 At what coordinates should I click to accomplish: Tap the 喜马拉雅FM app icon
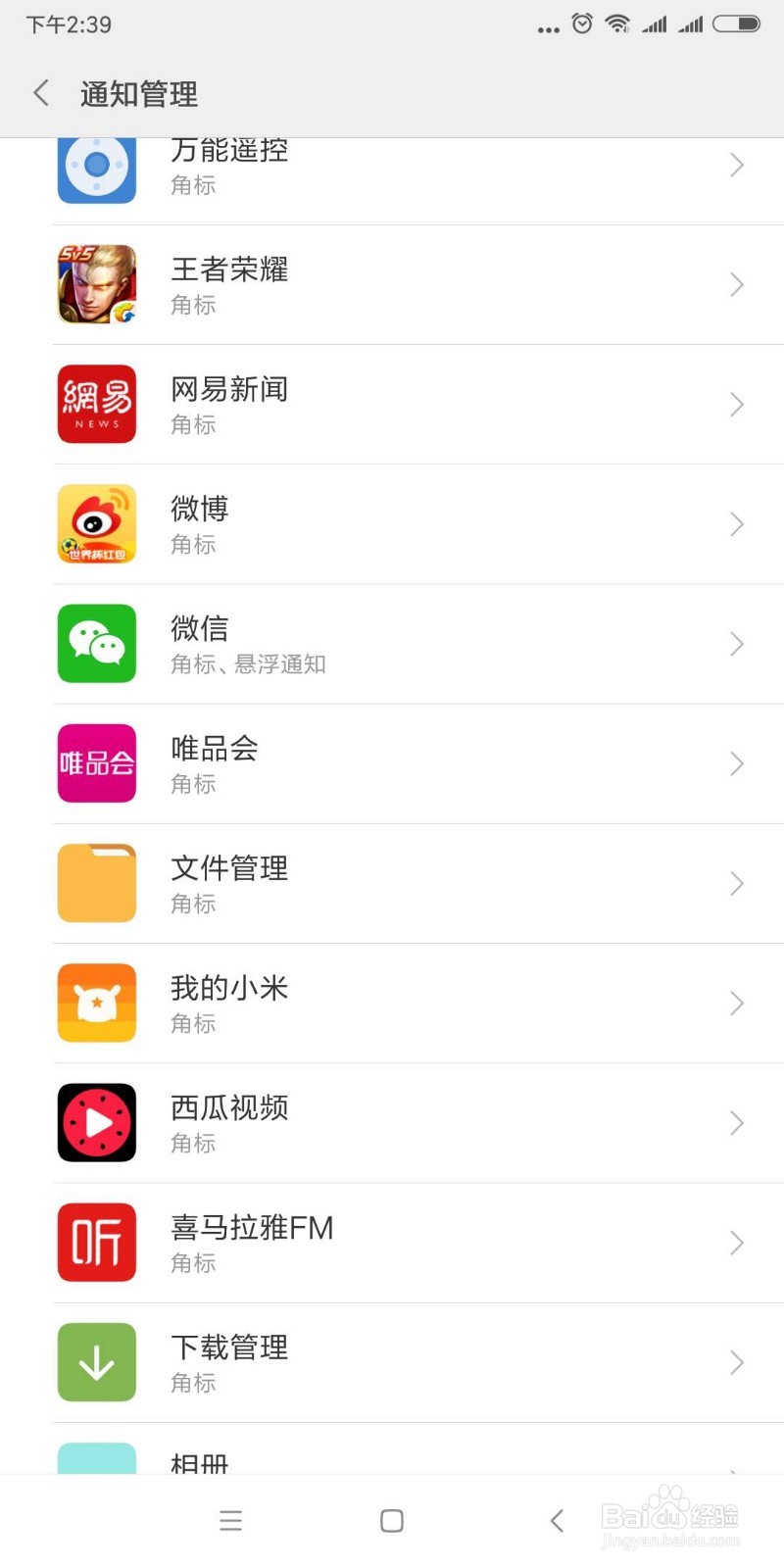click(x=96, y=1242)
